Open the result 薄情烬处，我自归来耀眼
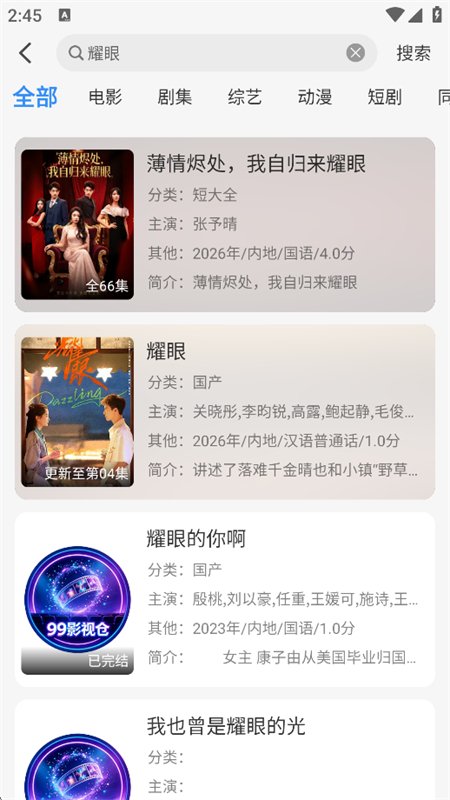Screen dimensions: 450x800 (x=225, y=224)
